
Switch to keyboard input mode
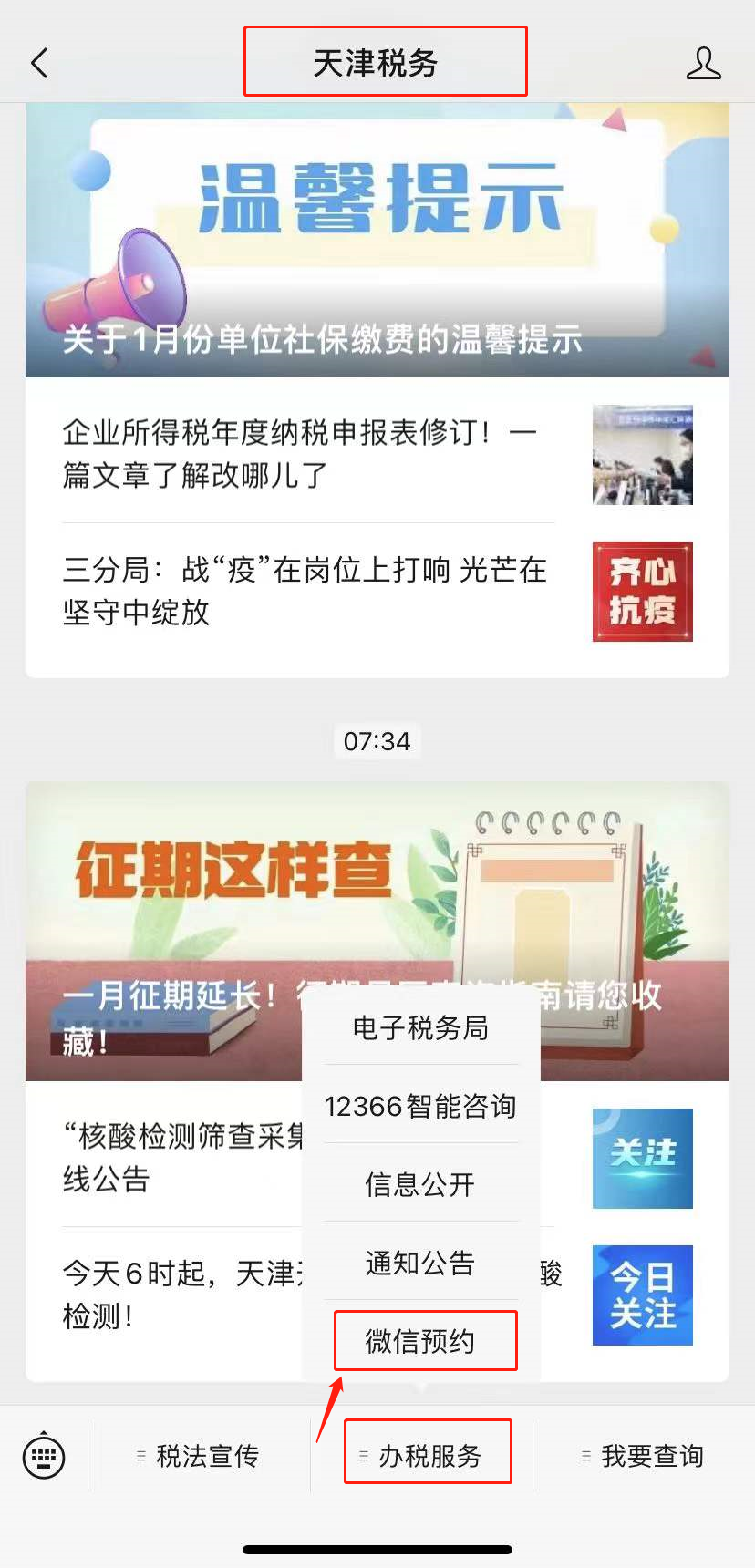pos(44,1456)
